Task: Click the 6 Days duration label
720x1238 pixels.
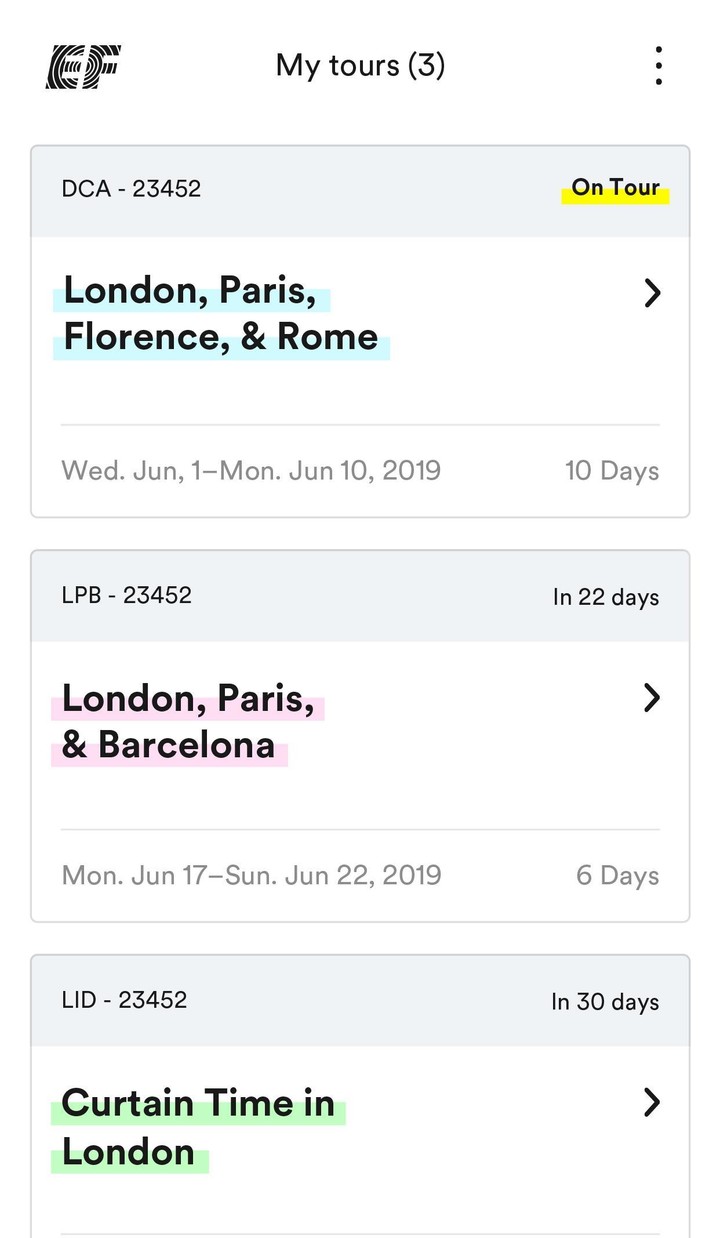Action: tap(618, 874)
